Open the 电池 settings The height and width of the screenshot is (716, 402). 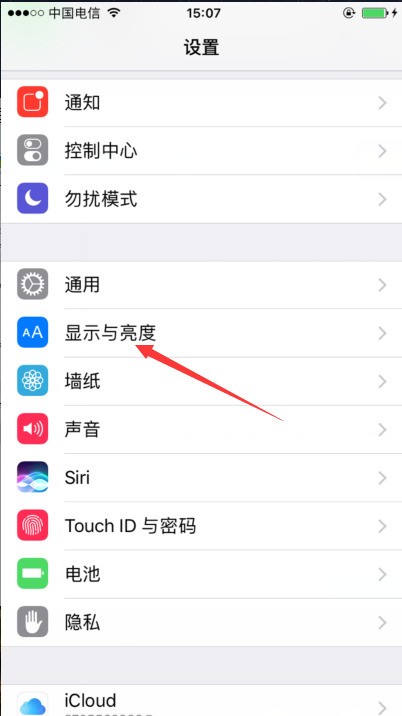point(201,574)
